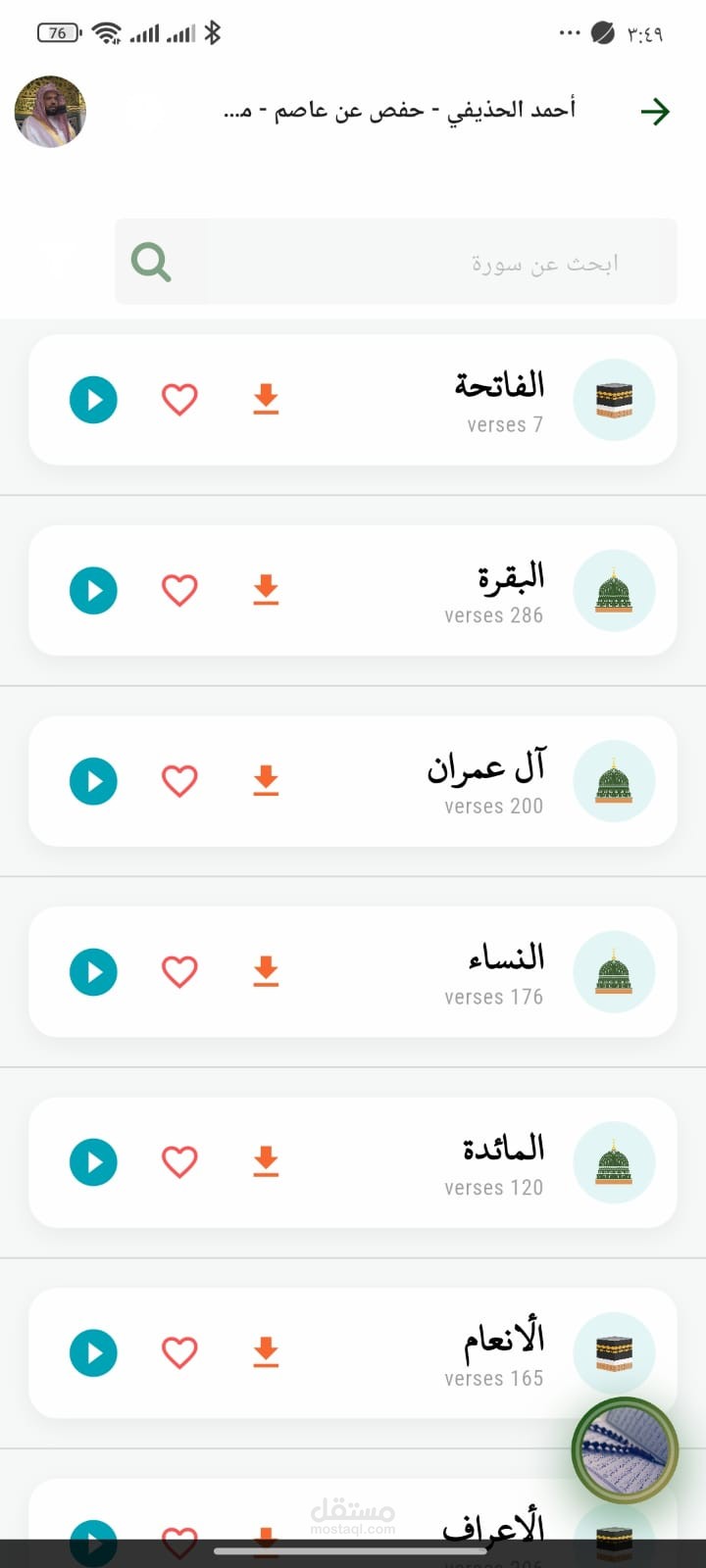
Task: Download surah آل عمران
Action: pos(266,781)
